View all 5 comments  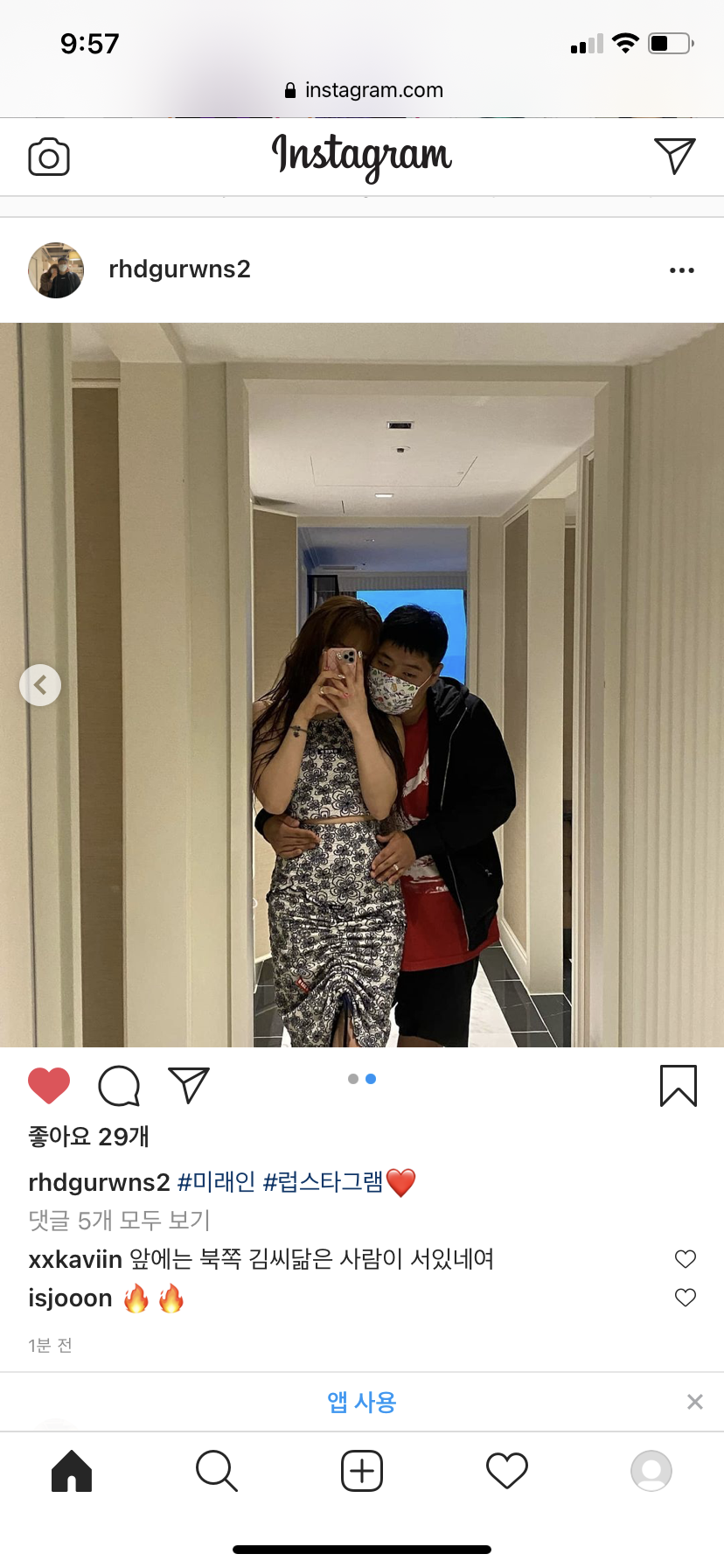click(119, 1221)
